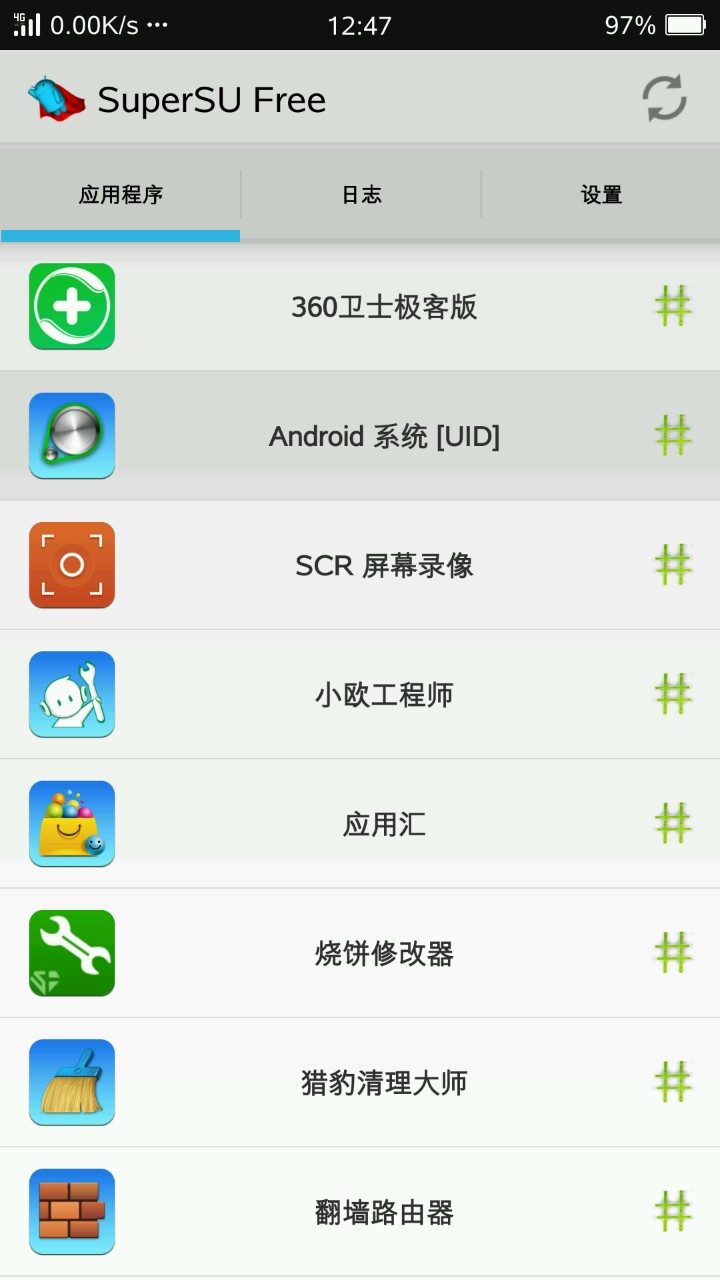
Task: Tap the refresh icon in the app bar
Action: (664, 99)
